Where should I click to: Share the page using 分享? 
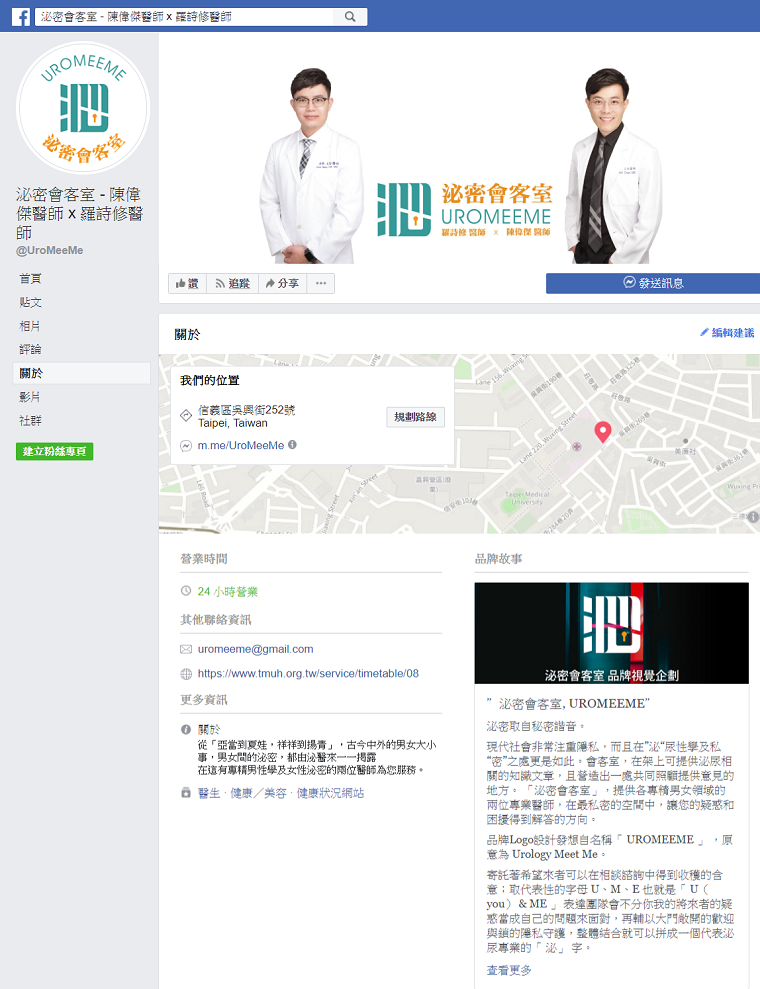pyautogui.click(x=282, y=284)
